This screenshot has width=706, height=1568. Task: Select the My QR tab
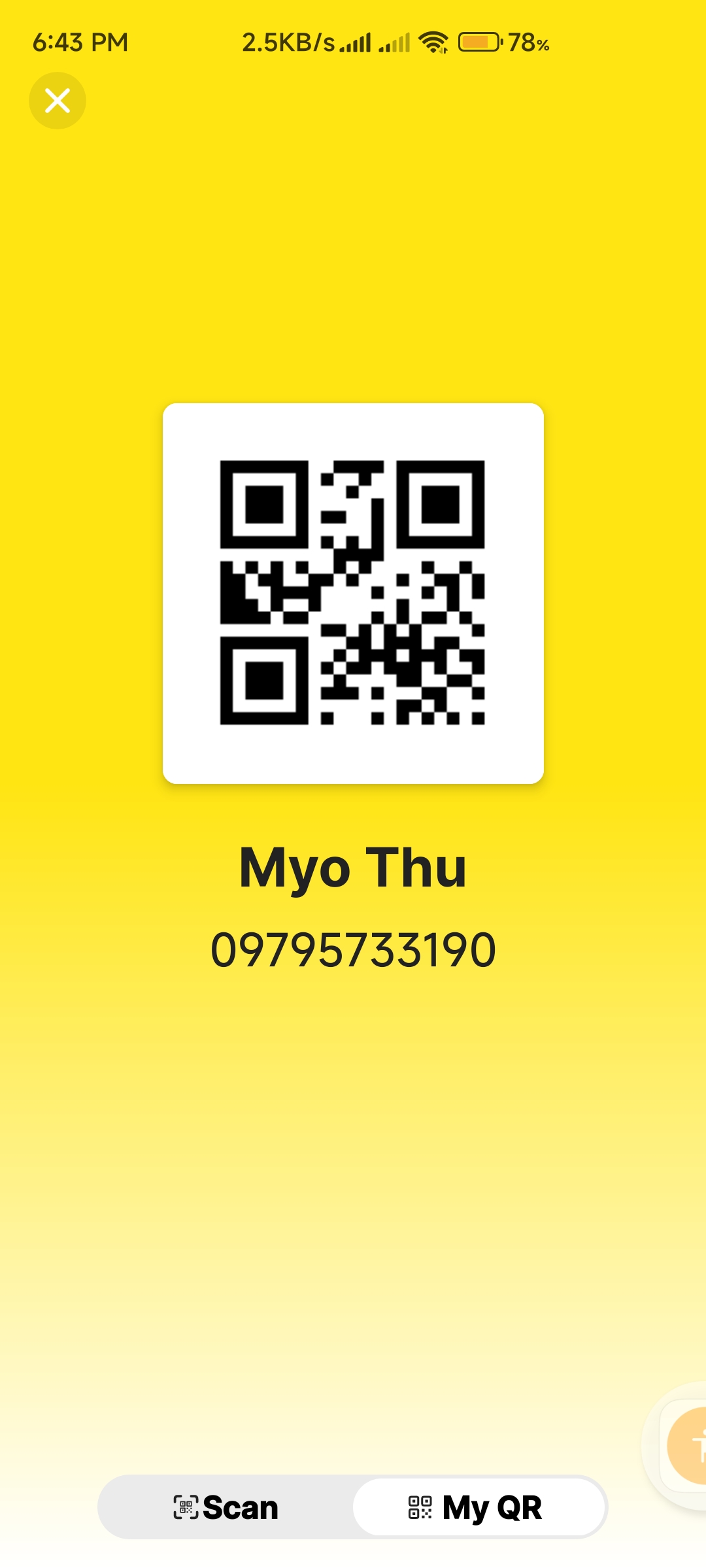point(478,1507)
